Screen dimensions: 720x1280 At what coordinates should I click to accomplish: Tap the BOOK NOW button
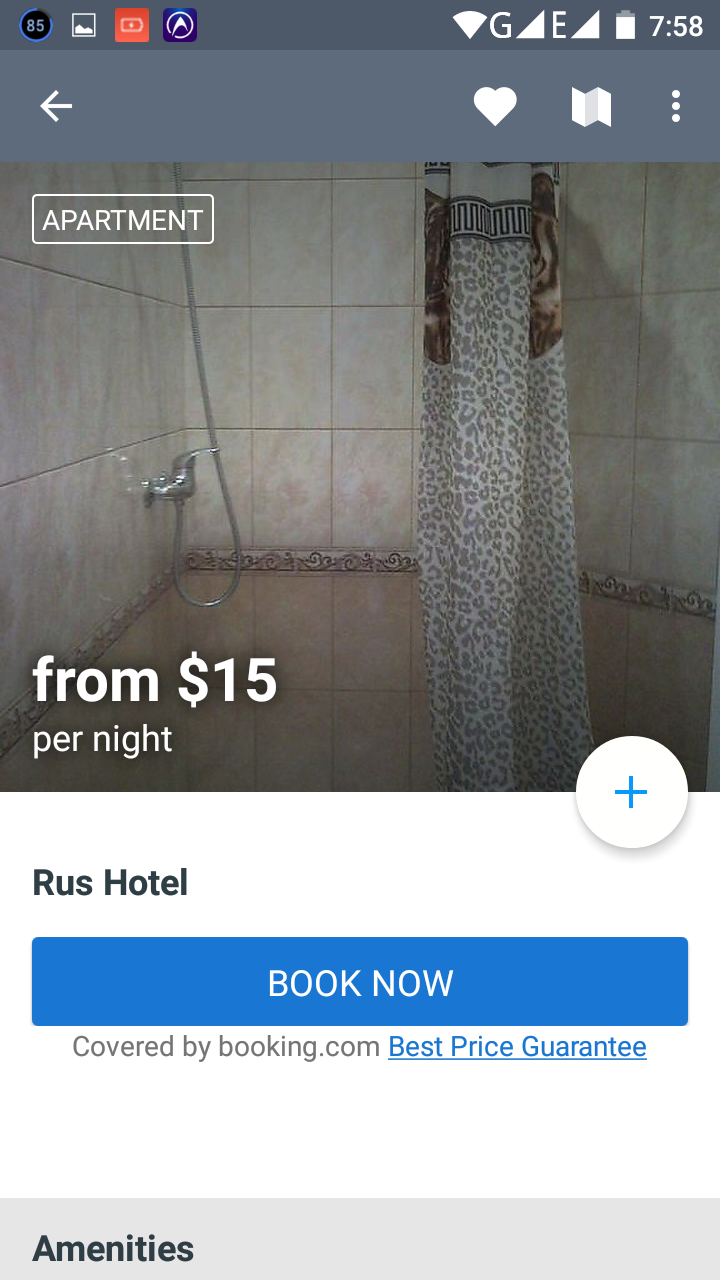(360, 982)
